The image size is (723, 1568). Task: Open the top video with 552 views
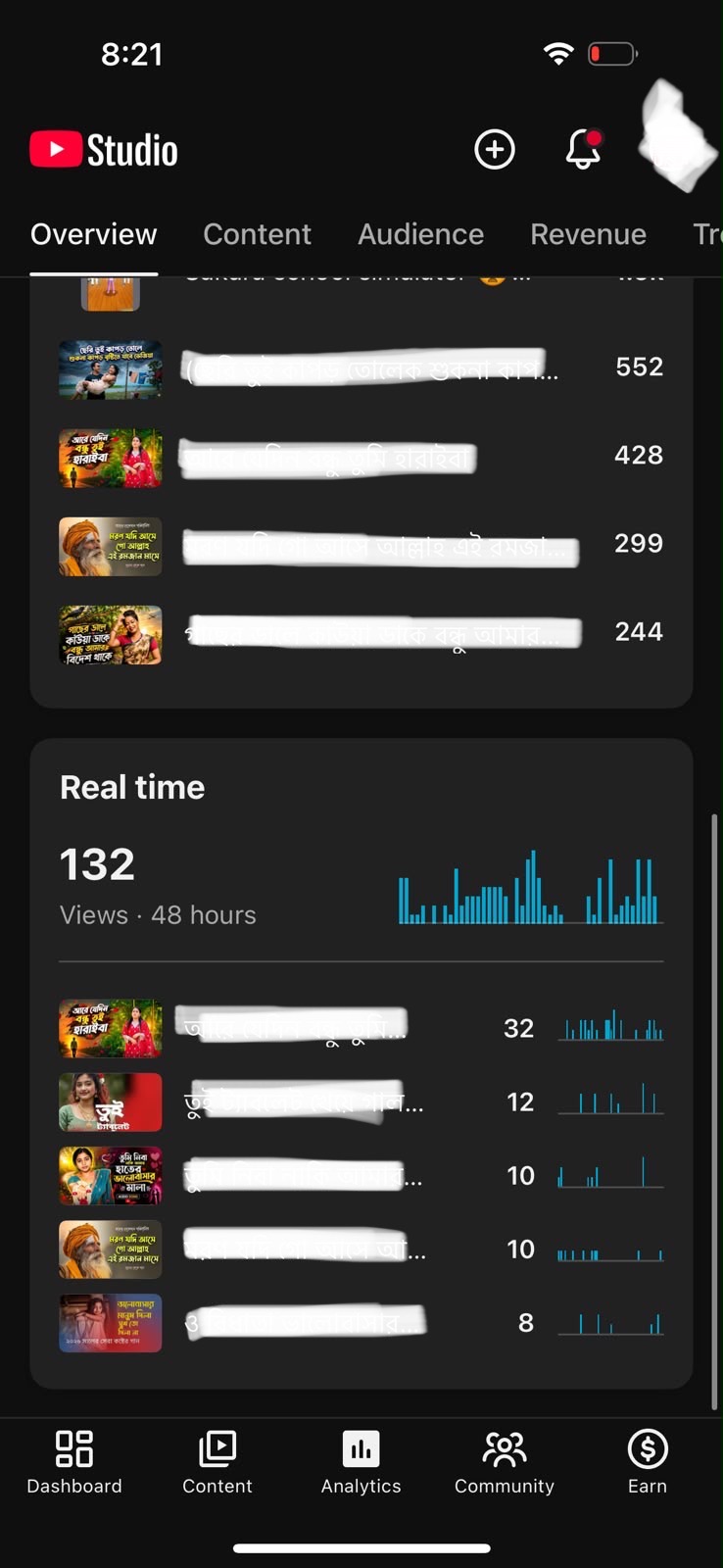pos(361,369)
